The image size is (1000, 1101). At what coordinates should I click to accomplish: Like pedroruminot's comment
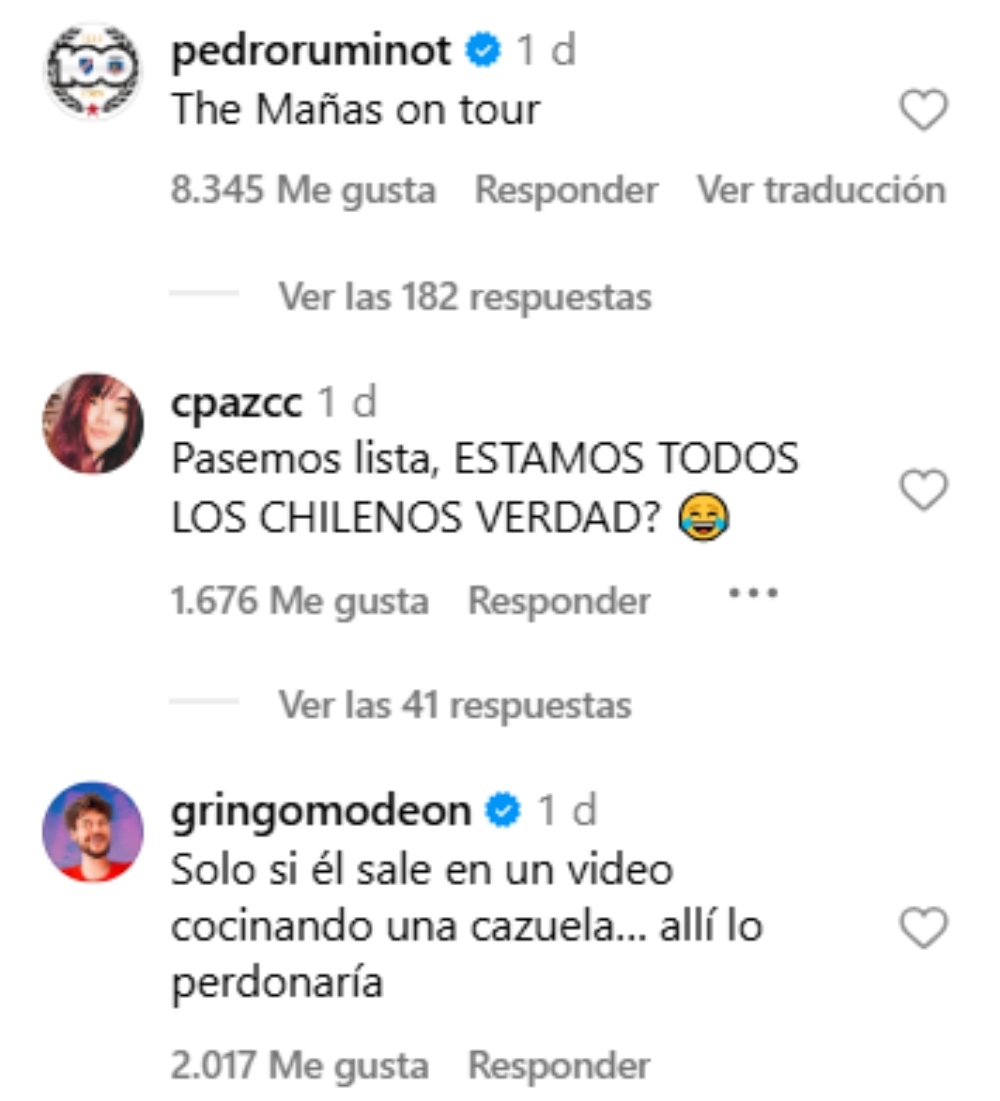(x=923, y=111)
